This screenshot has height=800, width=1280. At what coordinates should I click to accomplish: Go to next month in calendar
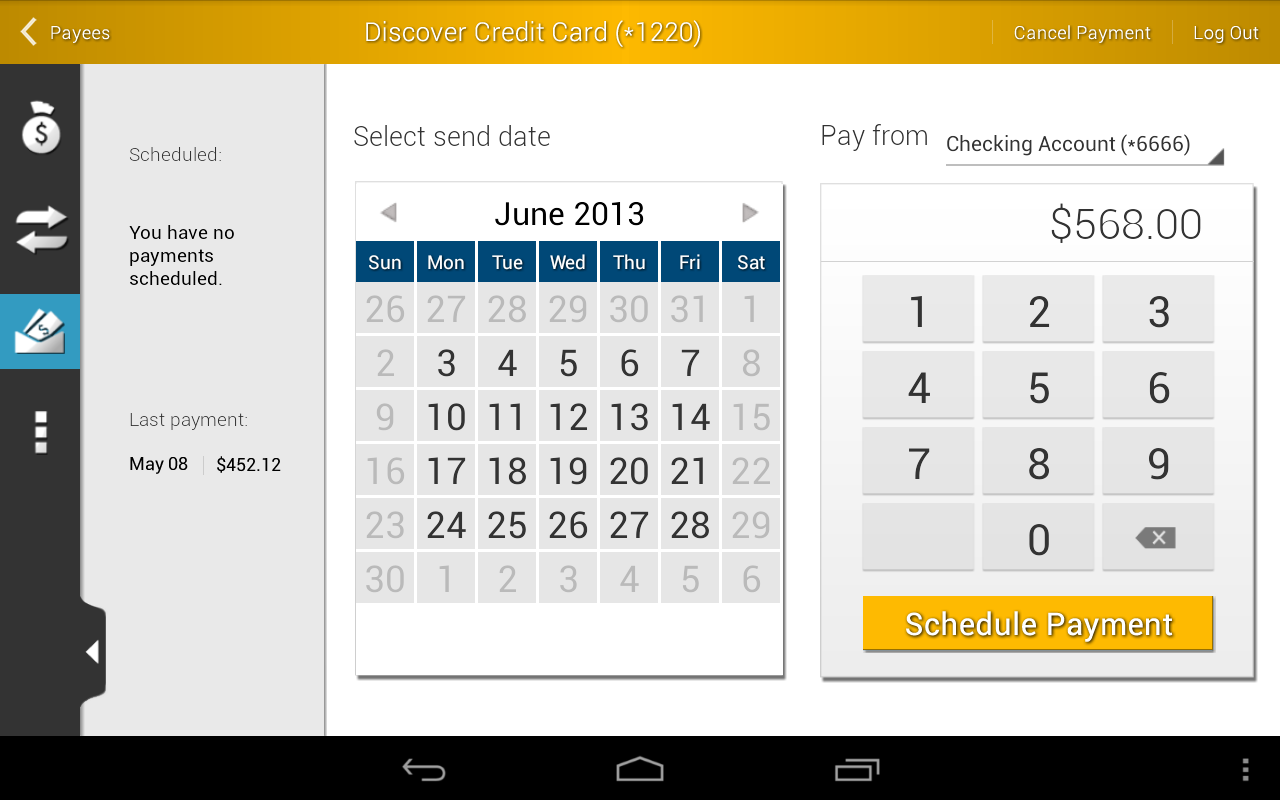[x=750, y=213]
